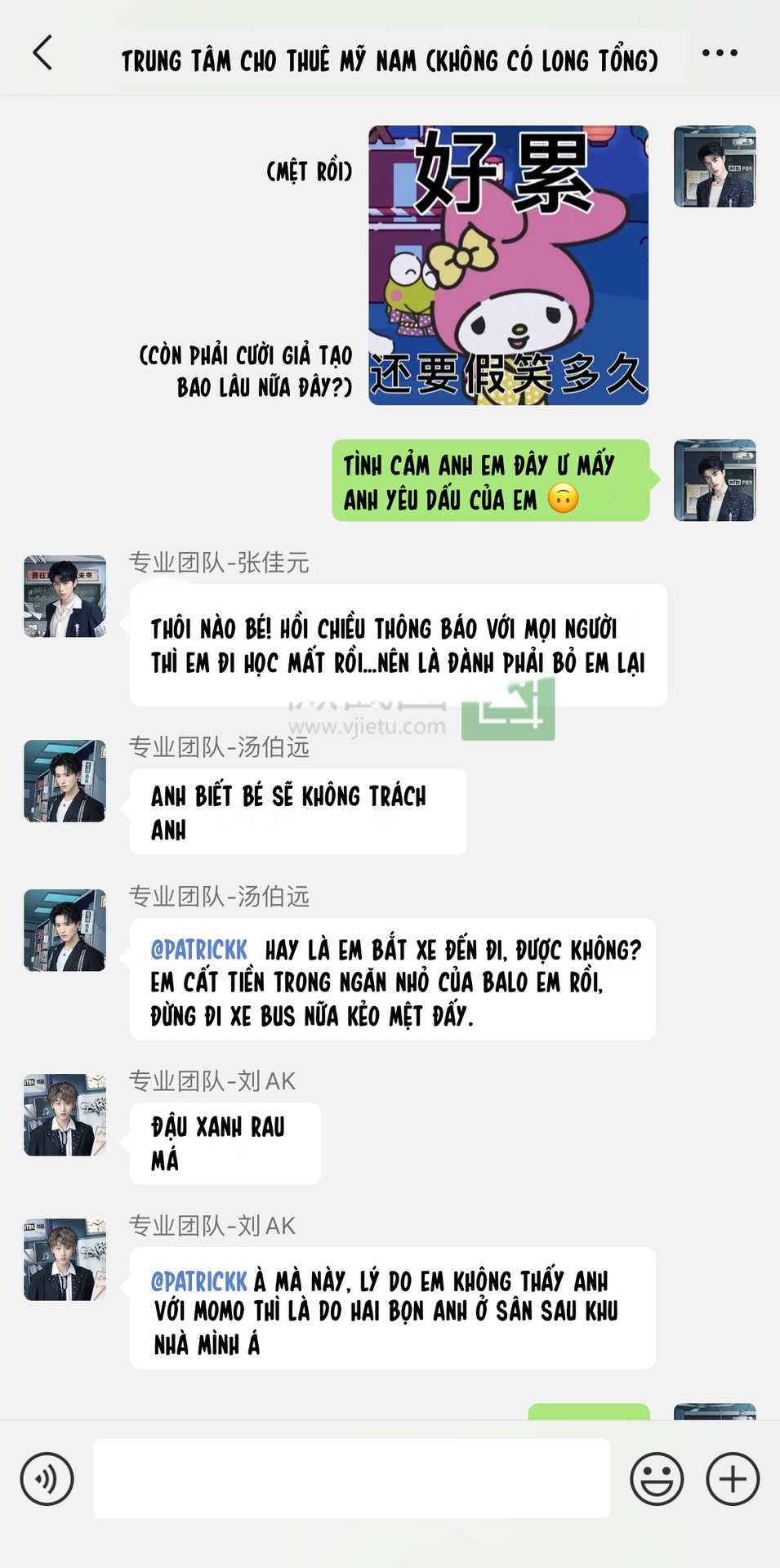Open 张佳元's profile avatar
The image size is (780, 1568).
pos(65,596)
